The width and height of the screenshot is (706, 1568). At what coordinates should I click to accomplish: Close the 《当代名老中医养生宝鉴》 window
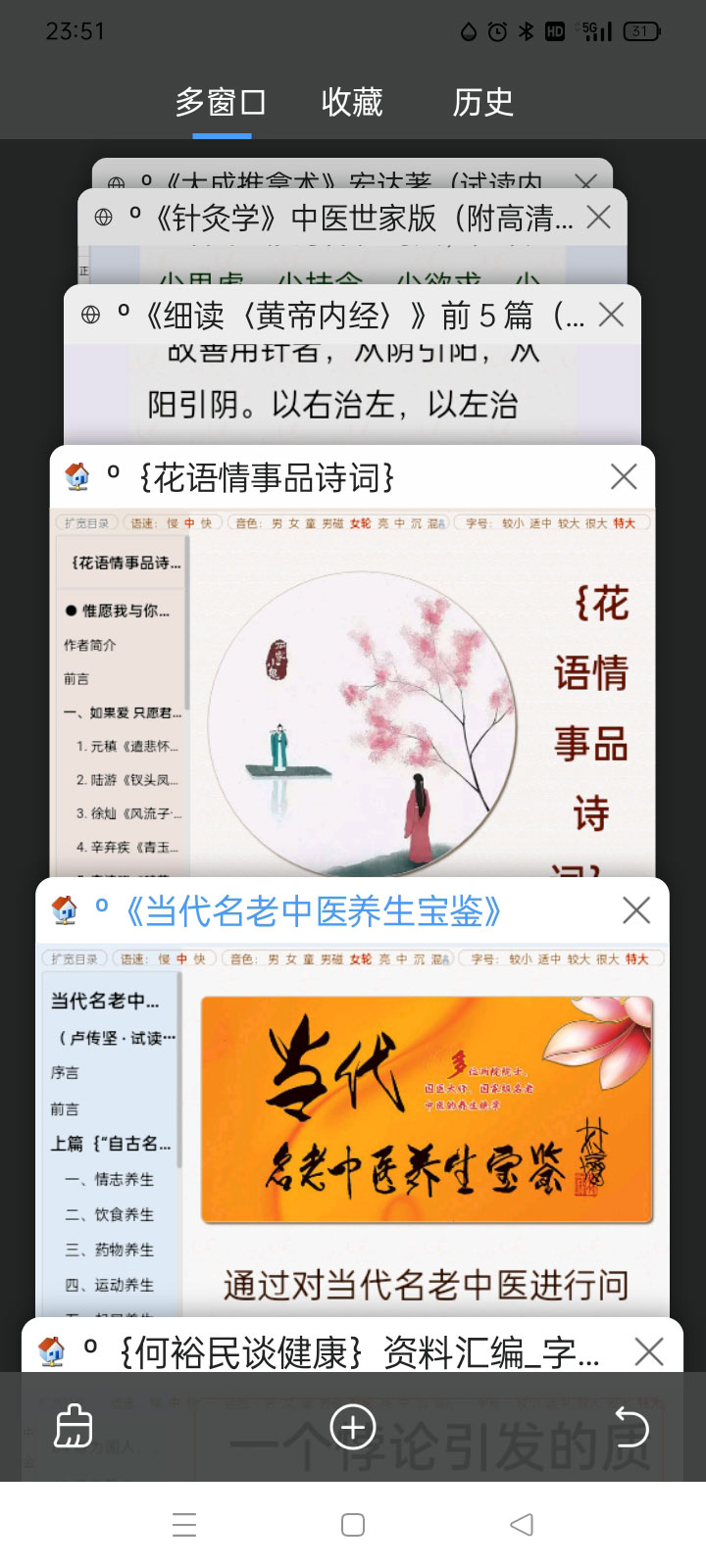point(636,910)
